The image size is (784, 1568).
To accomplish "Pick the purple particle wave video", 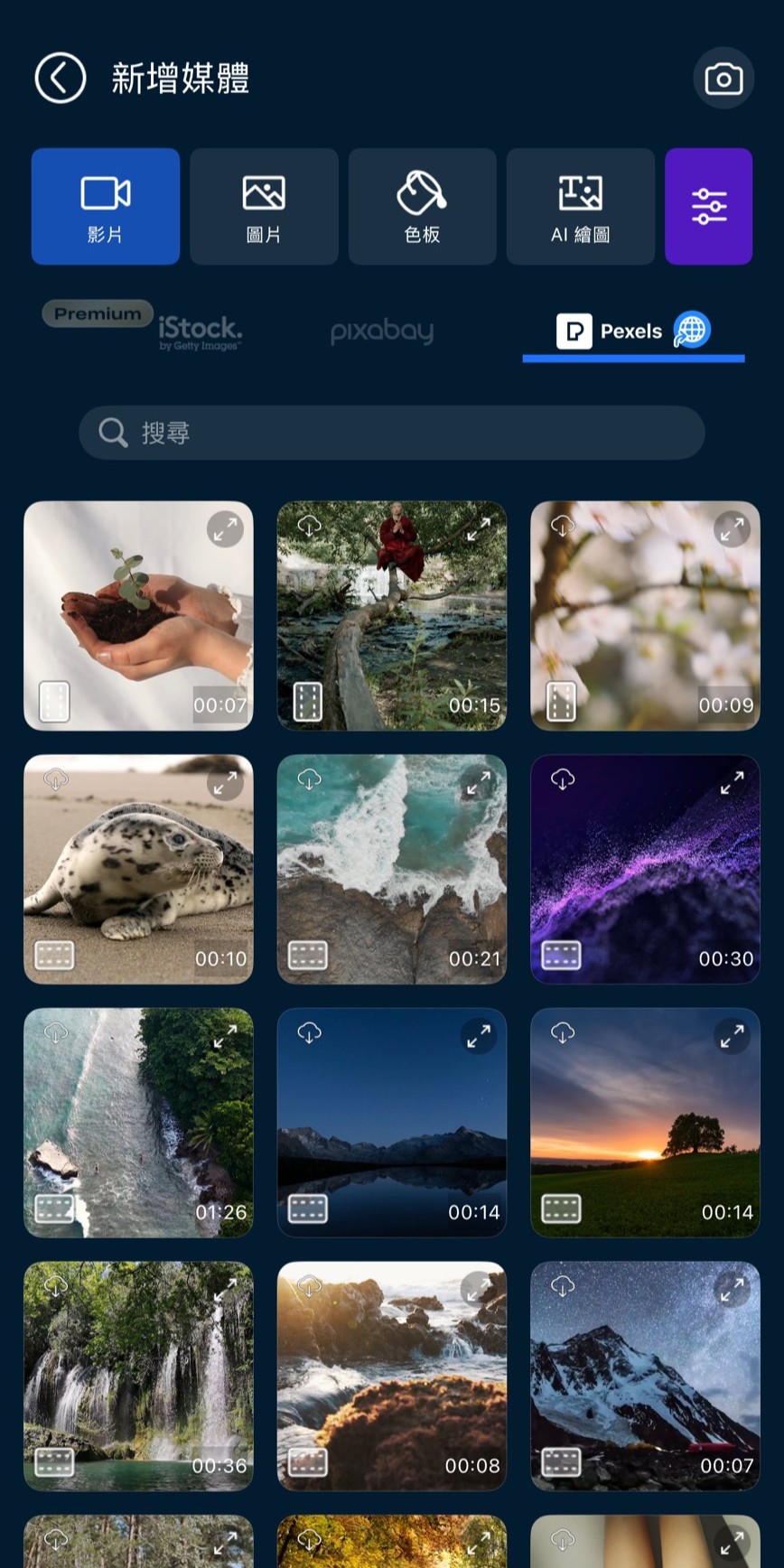I will point(645,869).
